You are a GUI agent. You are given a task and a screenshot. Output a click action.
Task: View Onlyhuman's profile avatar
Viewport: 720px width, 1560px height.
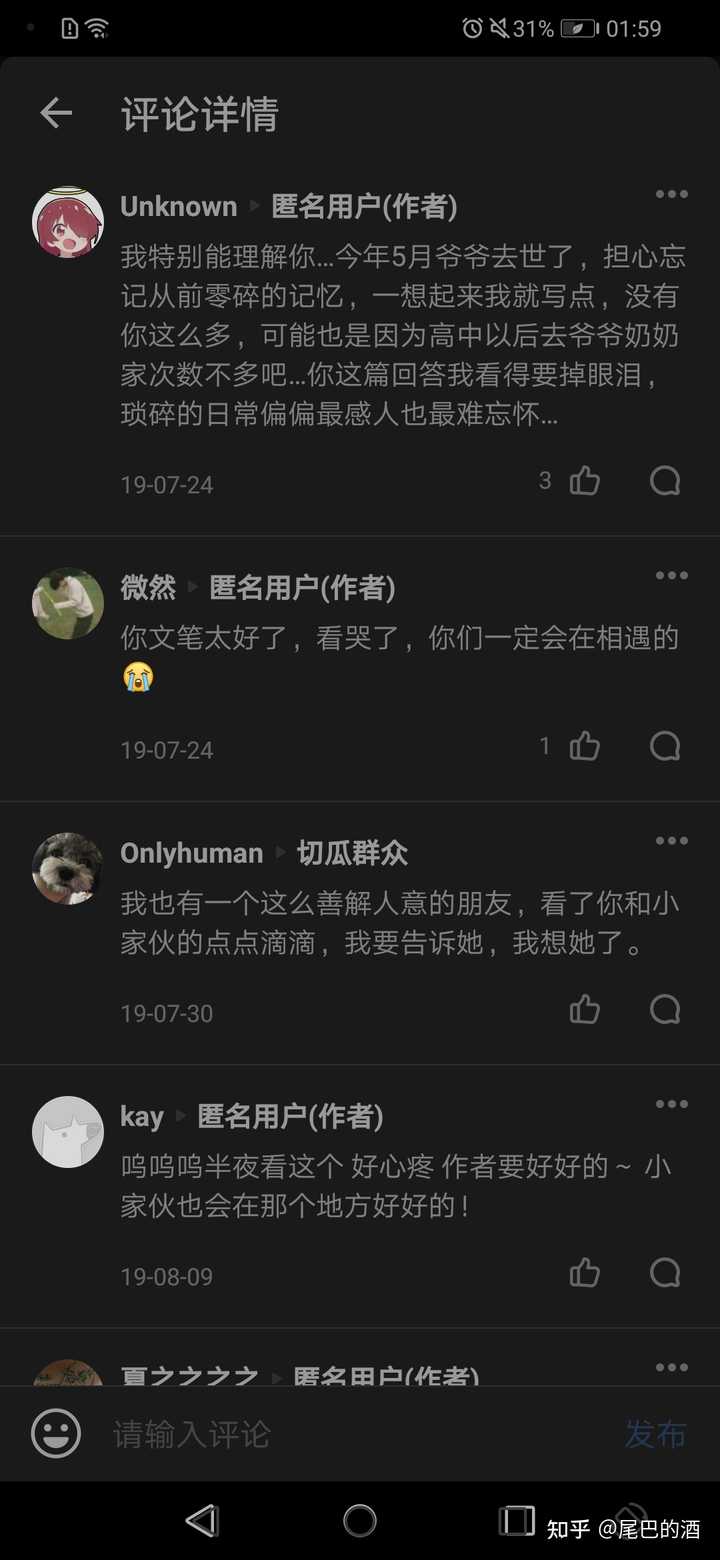pyautogui.click(x=68, y=868)
